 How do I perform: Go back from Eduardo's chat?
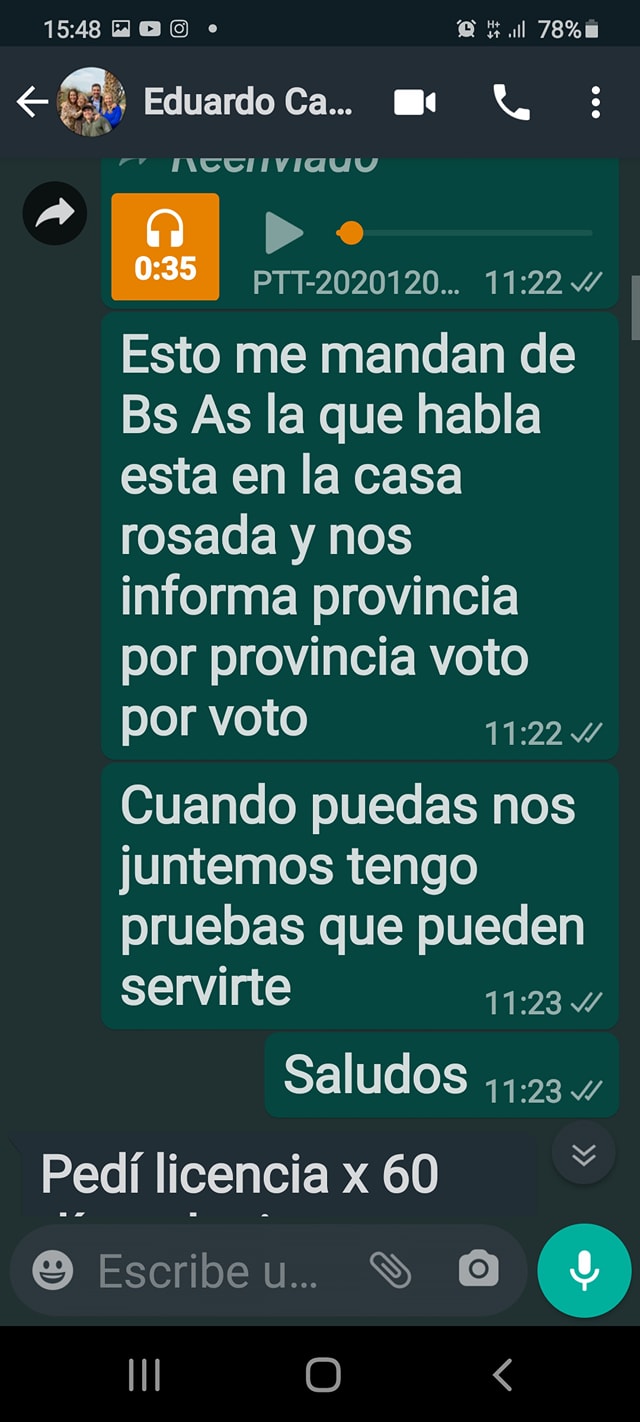(x=32, y=102)
